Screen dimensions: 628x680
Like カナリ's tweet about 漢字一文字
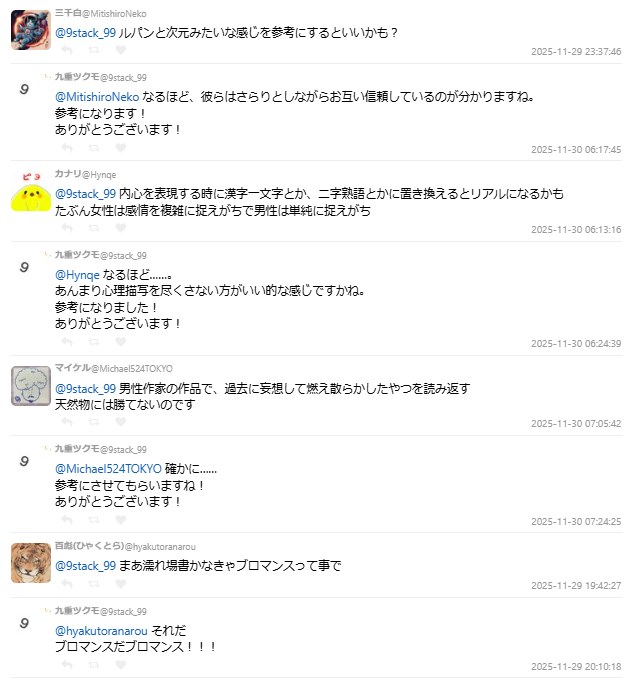click(120, 229)
